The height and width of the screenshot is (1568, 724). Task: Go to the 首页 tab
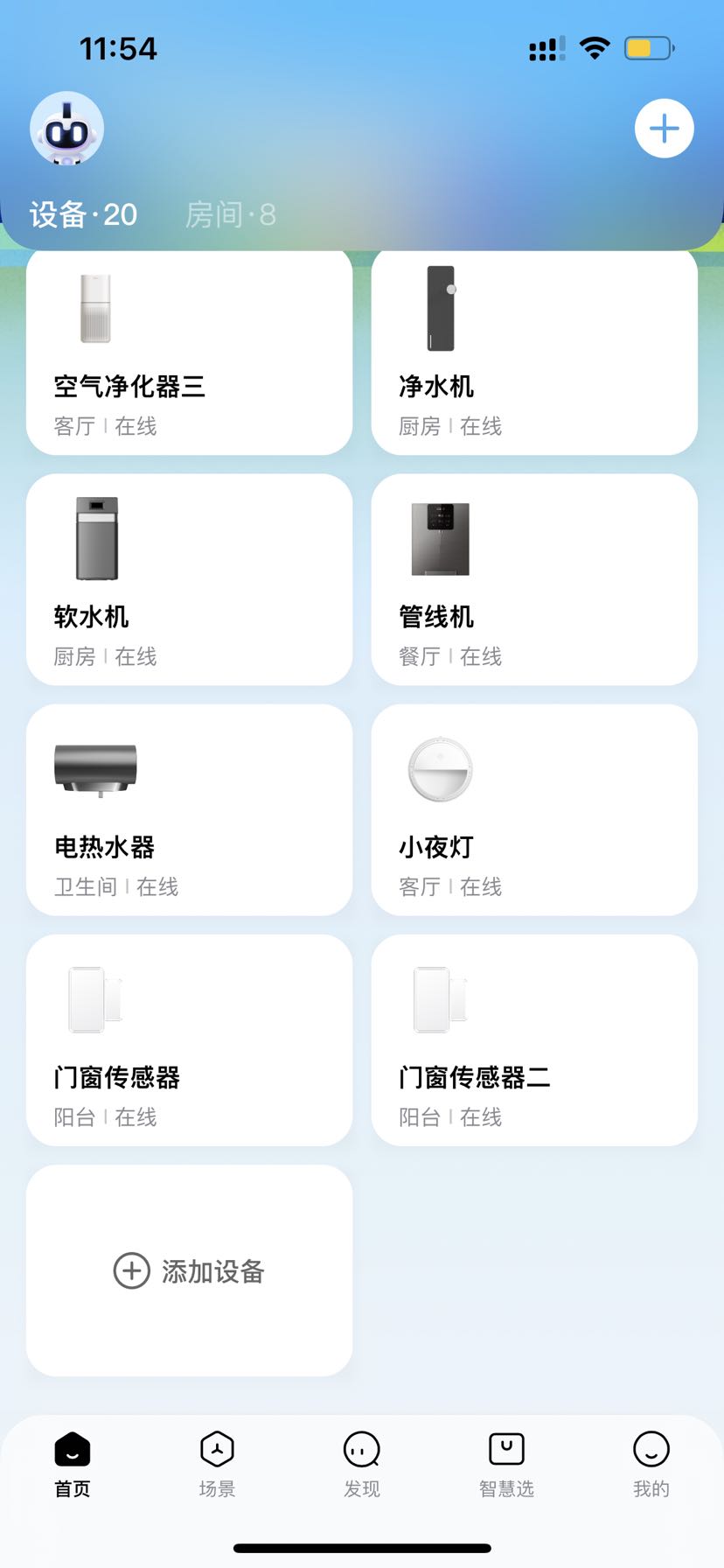[73, 1463]
